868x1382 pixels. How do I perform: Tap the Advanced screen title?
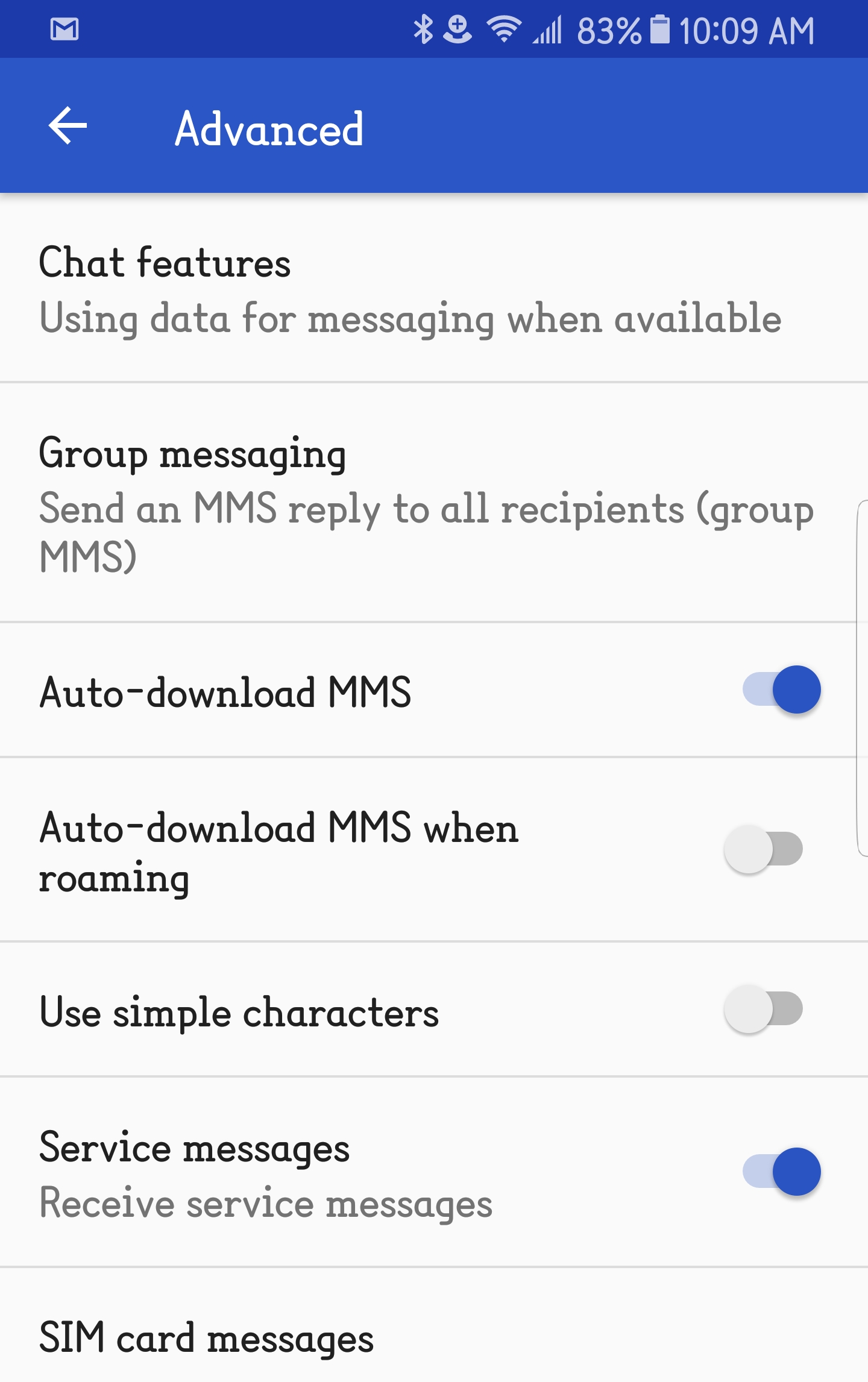point(269,127)
